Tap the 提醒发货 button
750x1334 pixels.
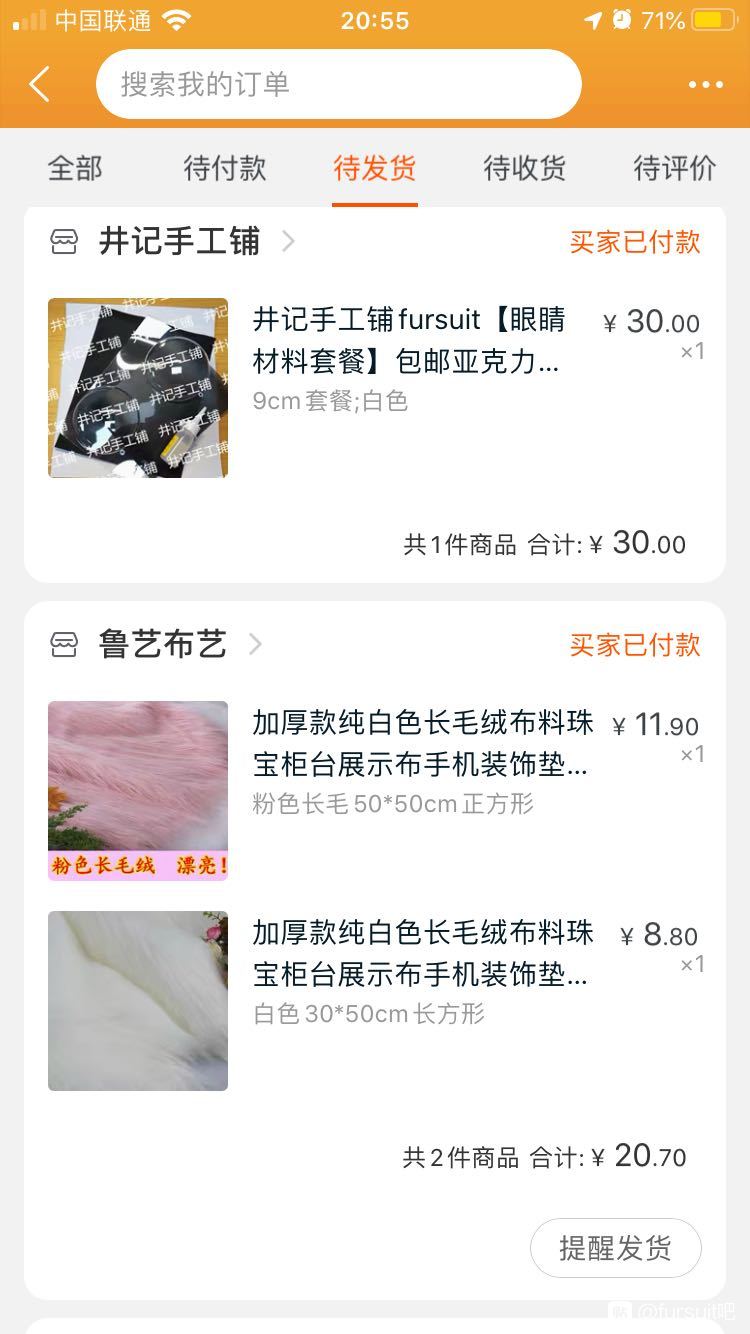[615, 1247]
